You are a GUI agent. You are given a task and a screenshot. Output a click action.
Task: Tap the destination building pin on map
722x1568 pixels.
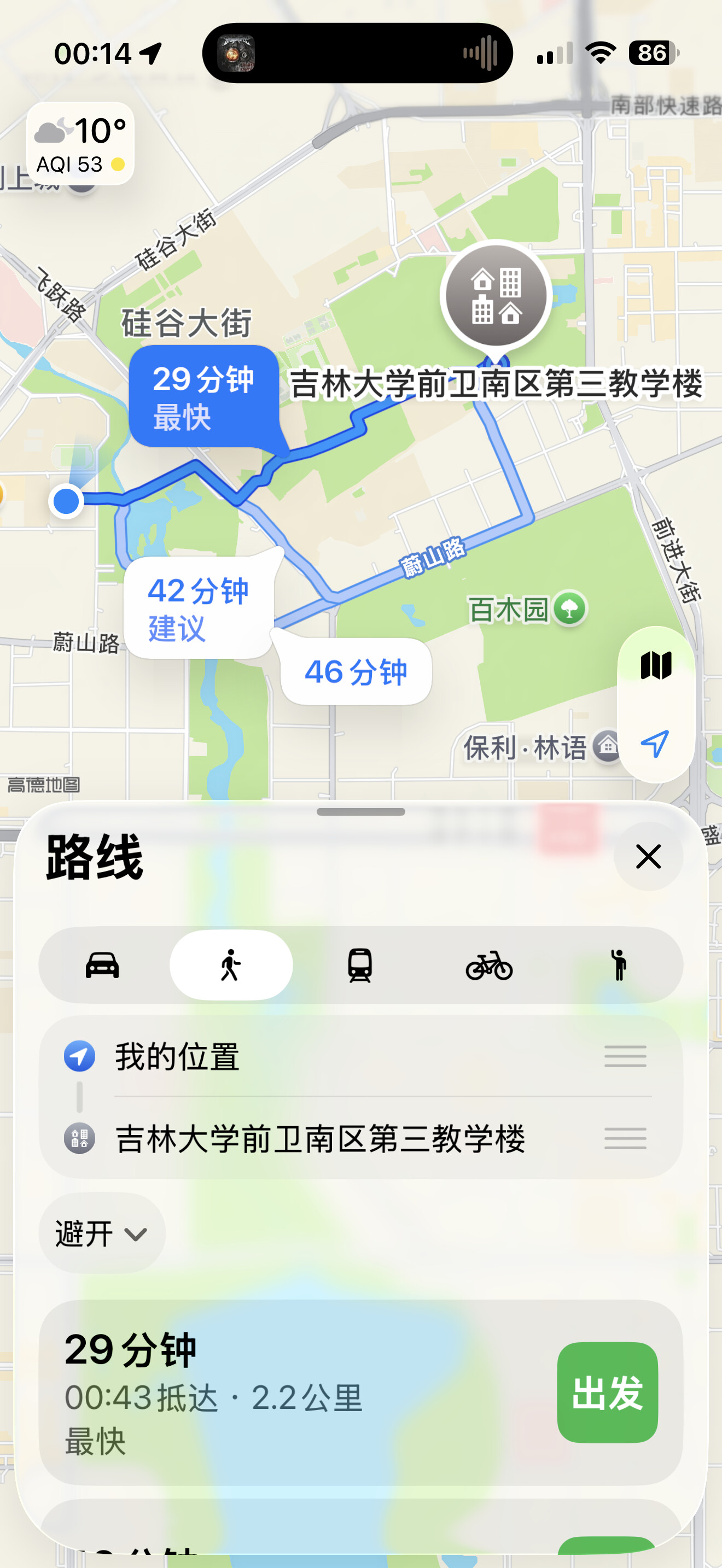[x=496, y=296]
